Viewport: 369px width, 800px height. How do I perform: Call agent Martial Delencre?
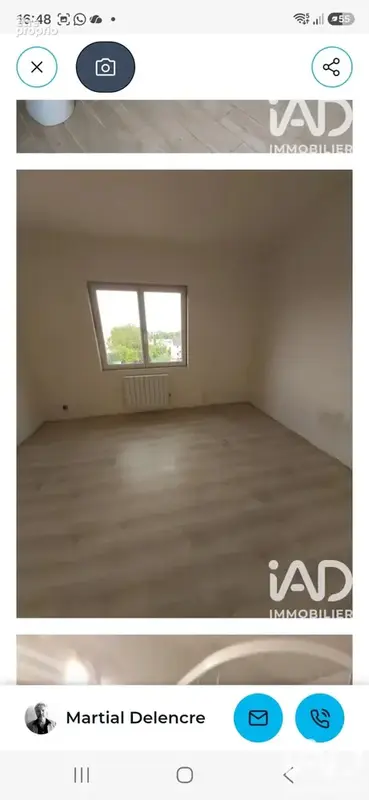click(x=320, y=718)
